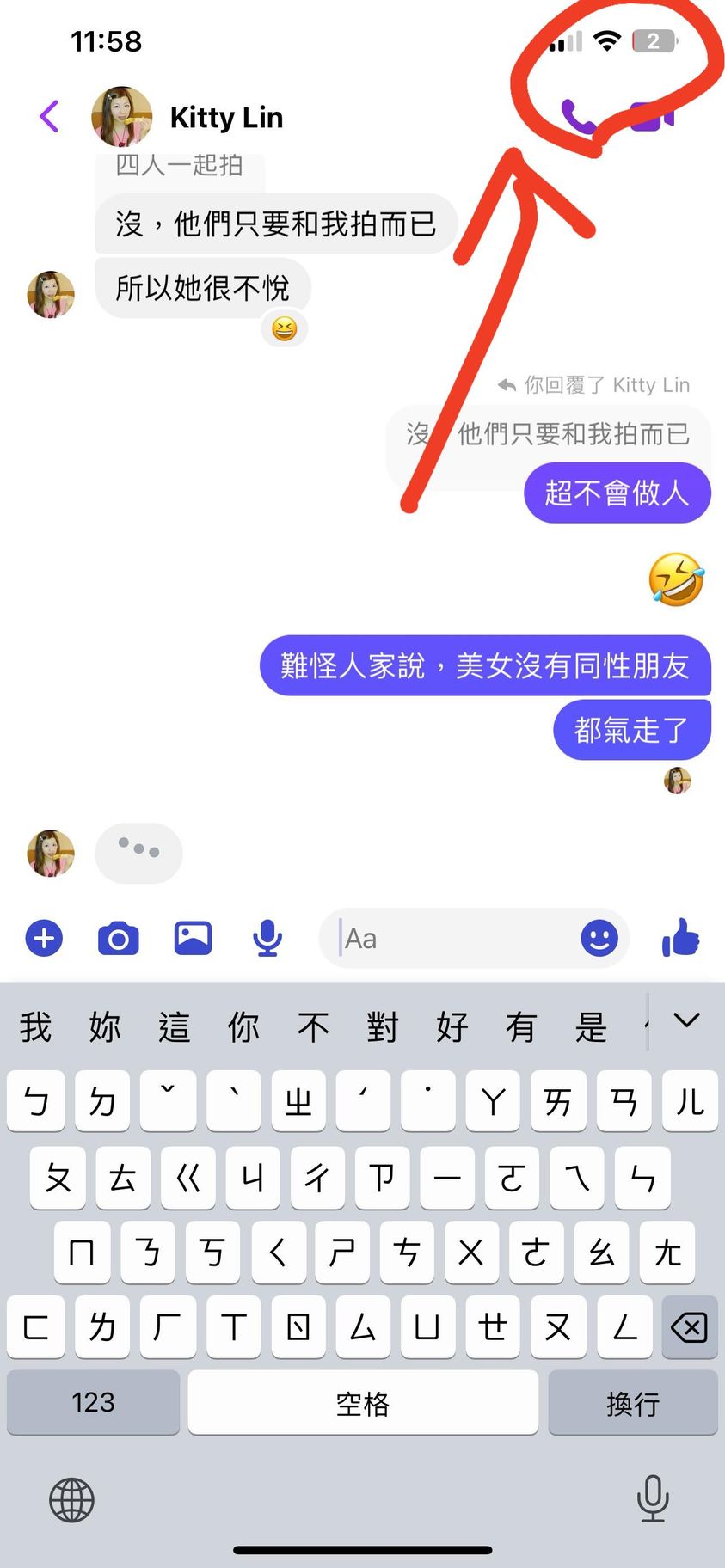Record a voice message with the microphone
Image resolution: width=725 pixels, height=1568 pixels.
point(267,938)
